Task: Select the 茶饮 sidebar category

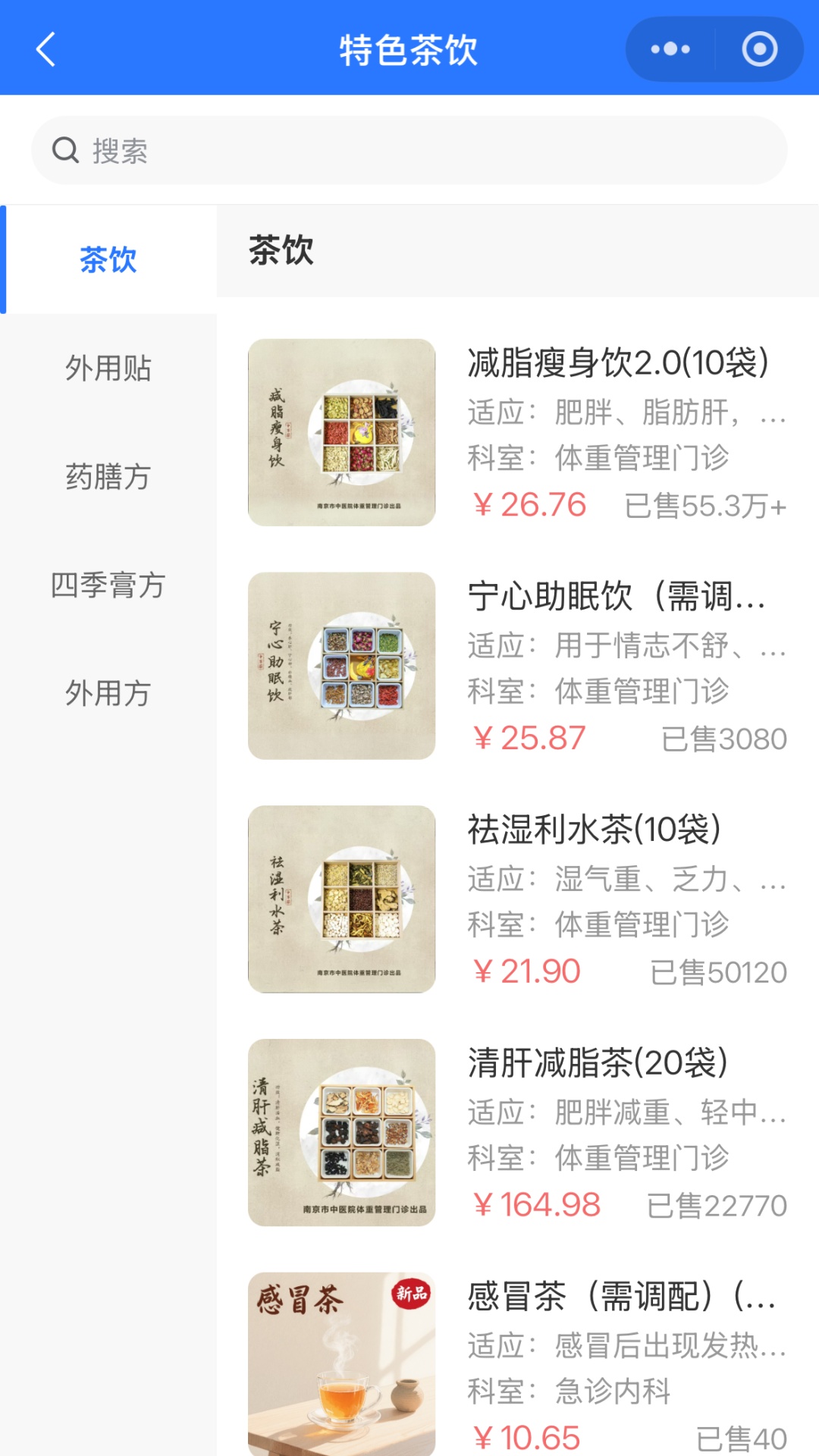Action: [x=107, y=260]
